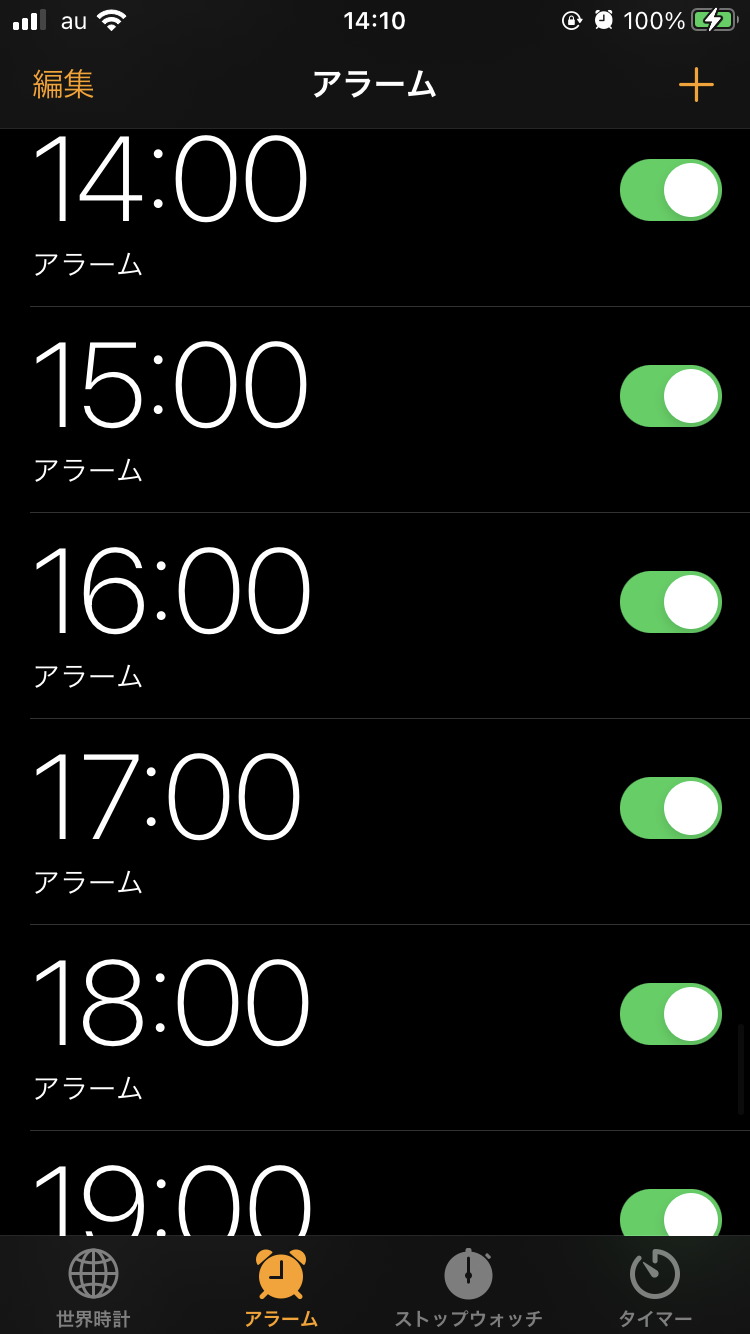Open the 世界時計 world clock tab
This screenshot has height=1334, width=750.
click(94, 1288)
